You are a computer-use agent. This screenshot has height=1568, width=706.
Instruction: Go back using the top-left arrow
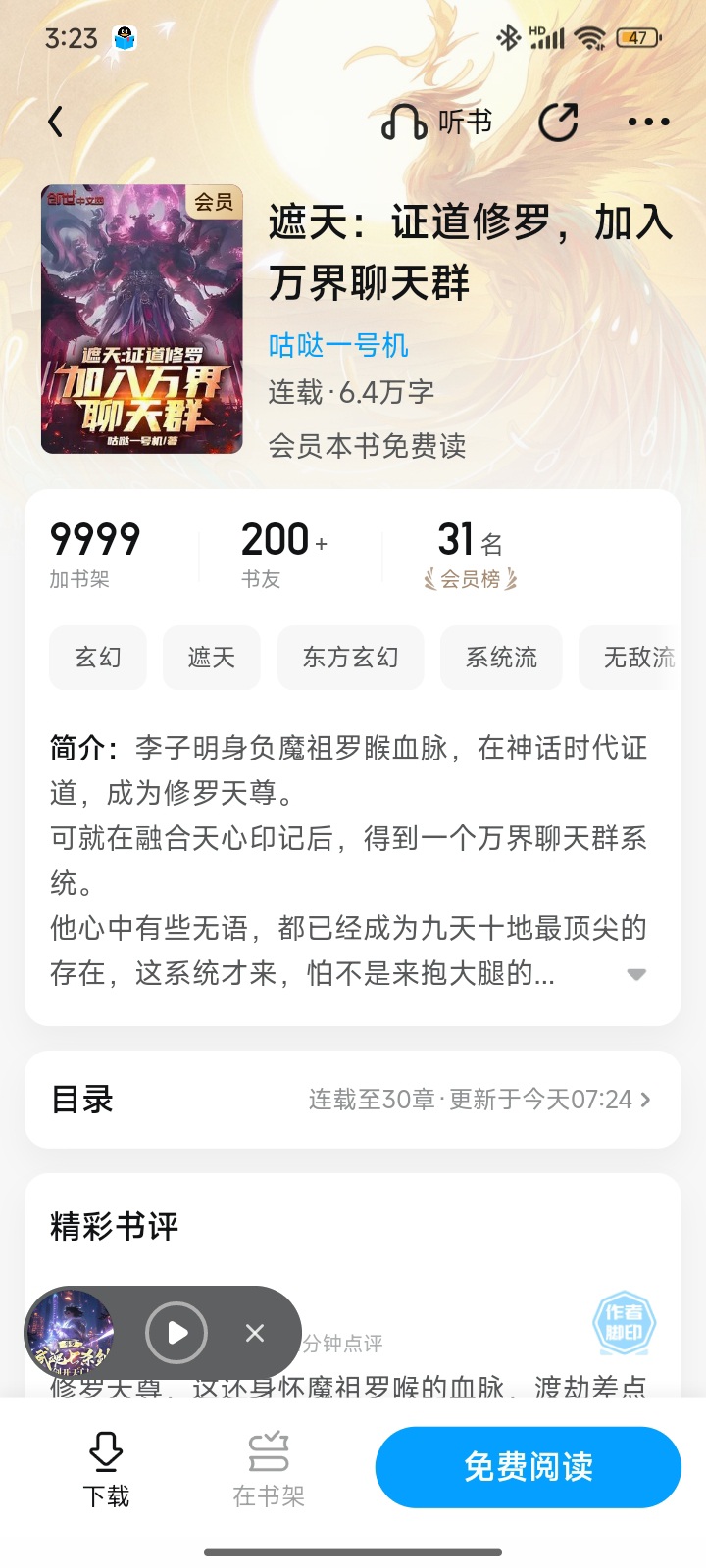[56, 122]
